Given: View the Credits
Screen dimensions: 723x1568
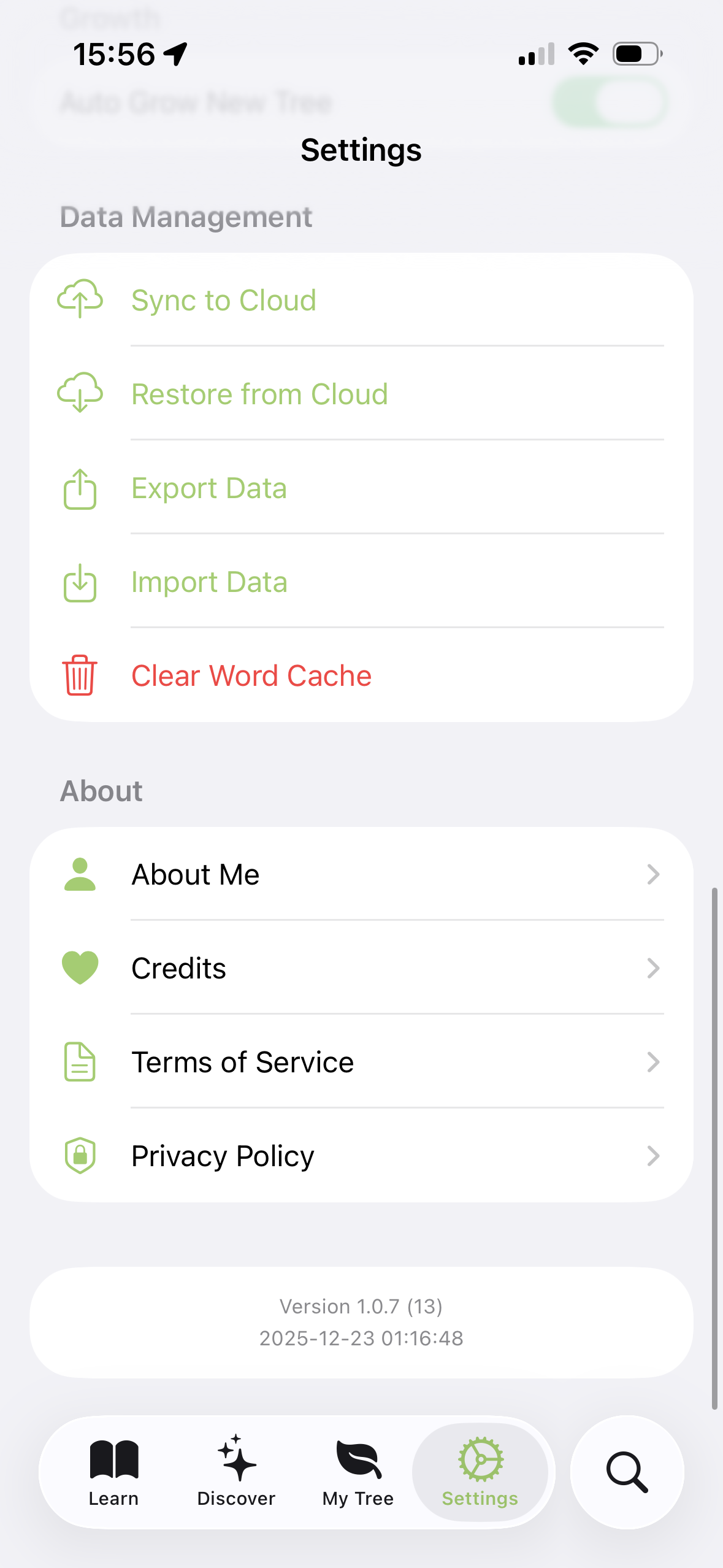Looking at the screenshot, I should tap(362, 968).
